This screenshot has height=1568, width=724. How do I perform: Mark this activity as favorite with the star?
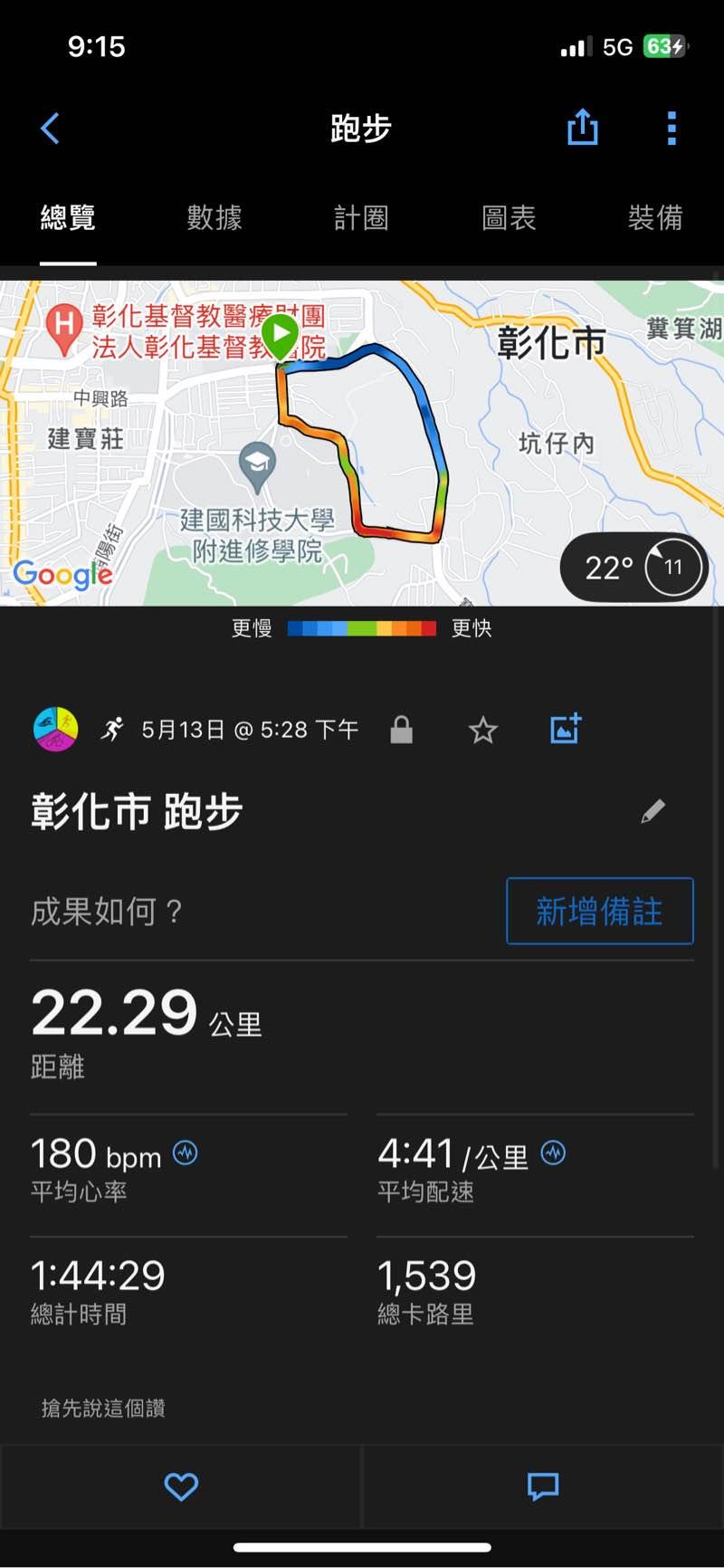pyautogui.click(x=483, y=730)
